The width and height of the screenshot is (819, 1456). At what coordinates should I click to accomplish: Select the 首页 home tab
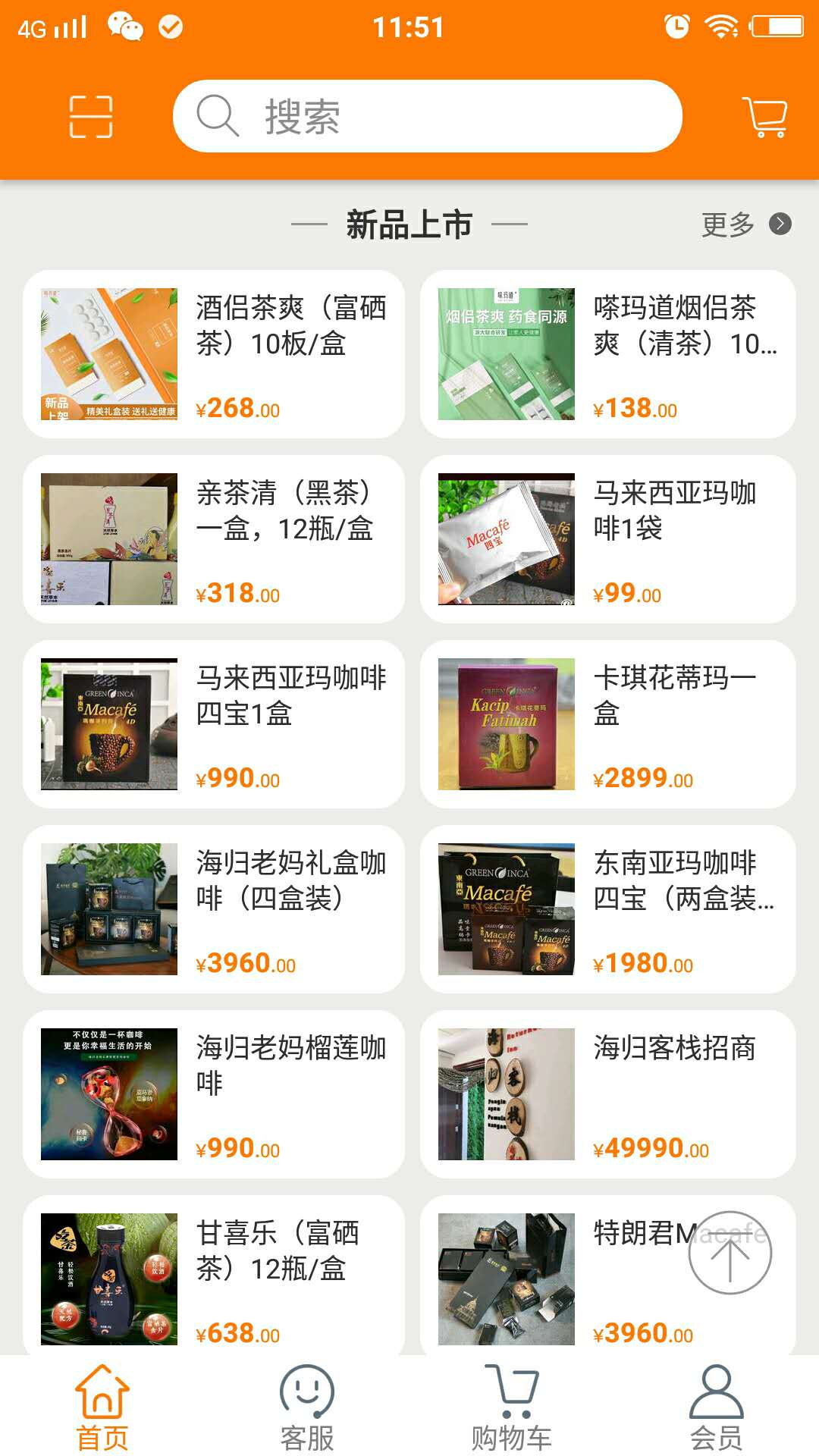tap(102, 1407)
